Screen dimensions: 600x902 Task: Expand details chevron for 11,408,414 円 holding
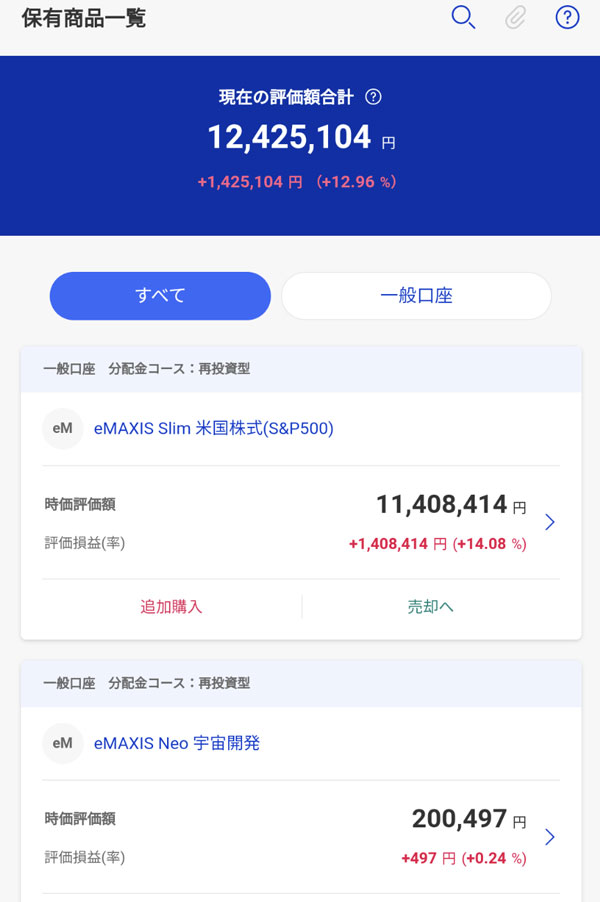point(549,522)
